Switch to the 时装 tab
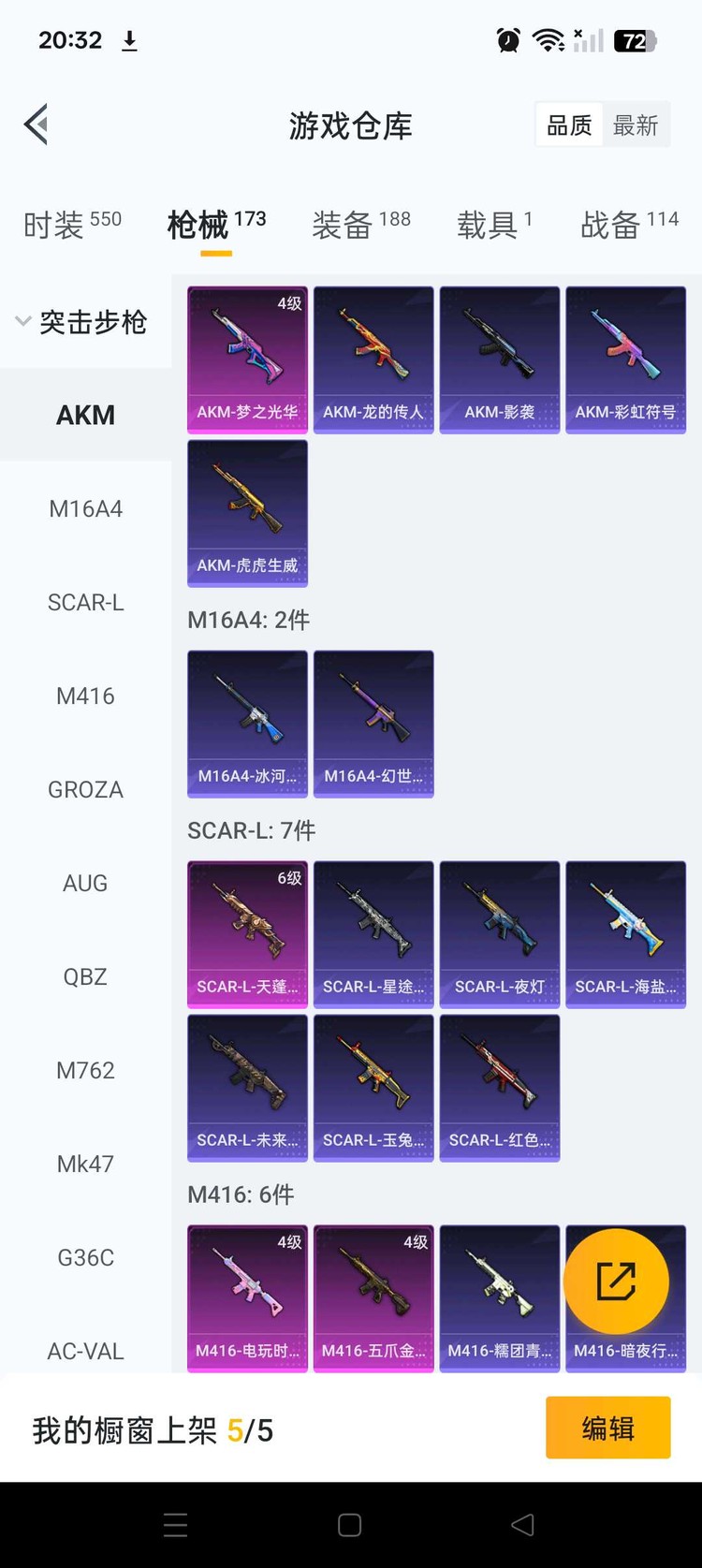This screenshot has width=702, height=1568. [x=72, y=225]
